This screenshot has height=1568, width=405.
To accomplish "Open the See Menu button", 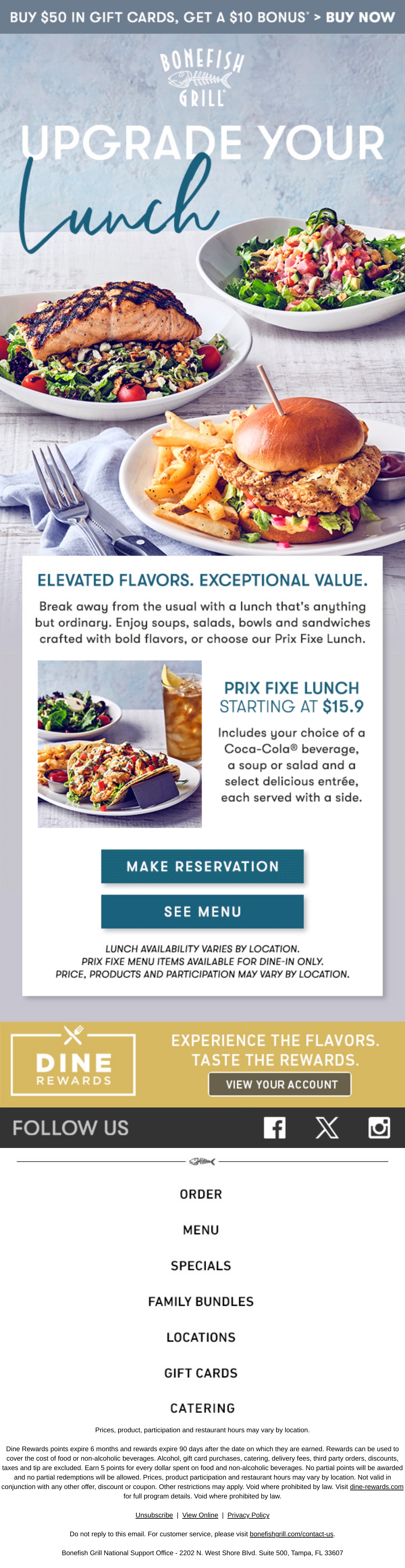I will point(202,911).
